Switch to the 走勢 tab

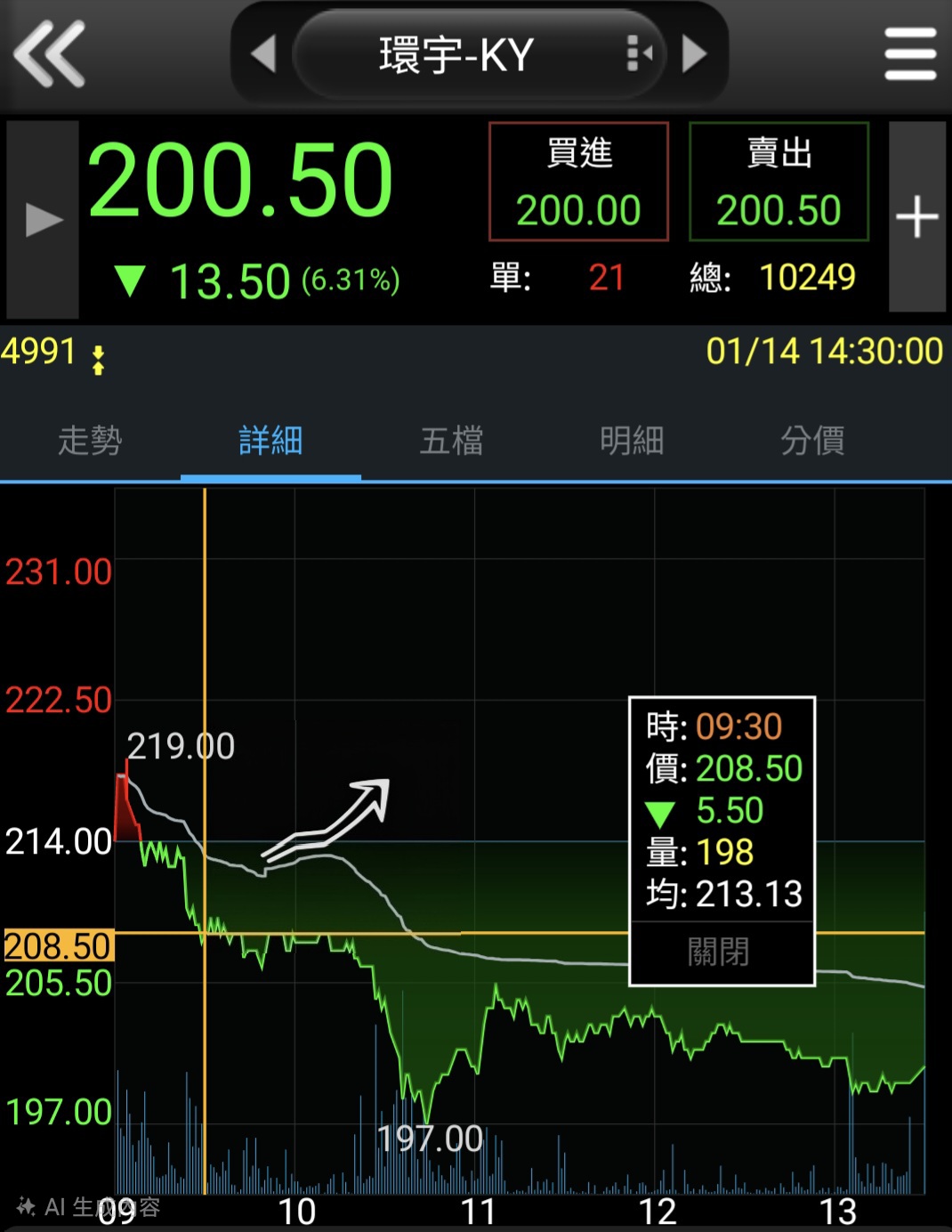click(90, 441)
